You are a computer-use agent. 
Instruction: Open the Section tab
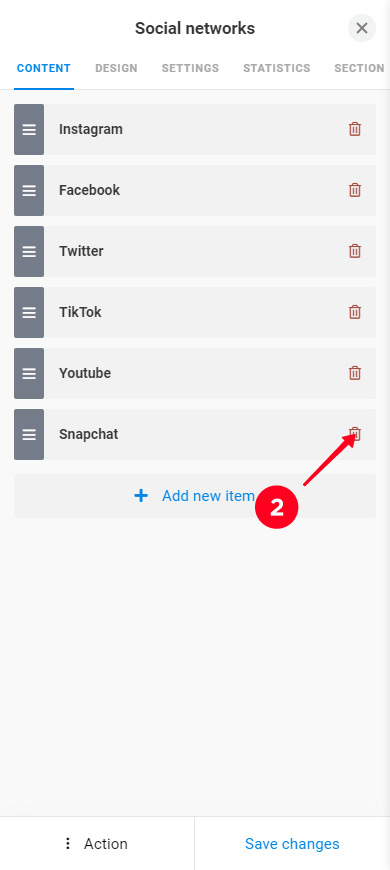click(359, 68)
